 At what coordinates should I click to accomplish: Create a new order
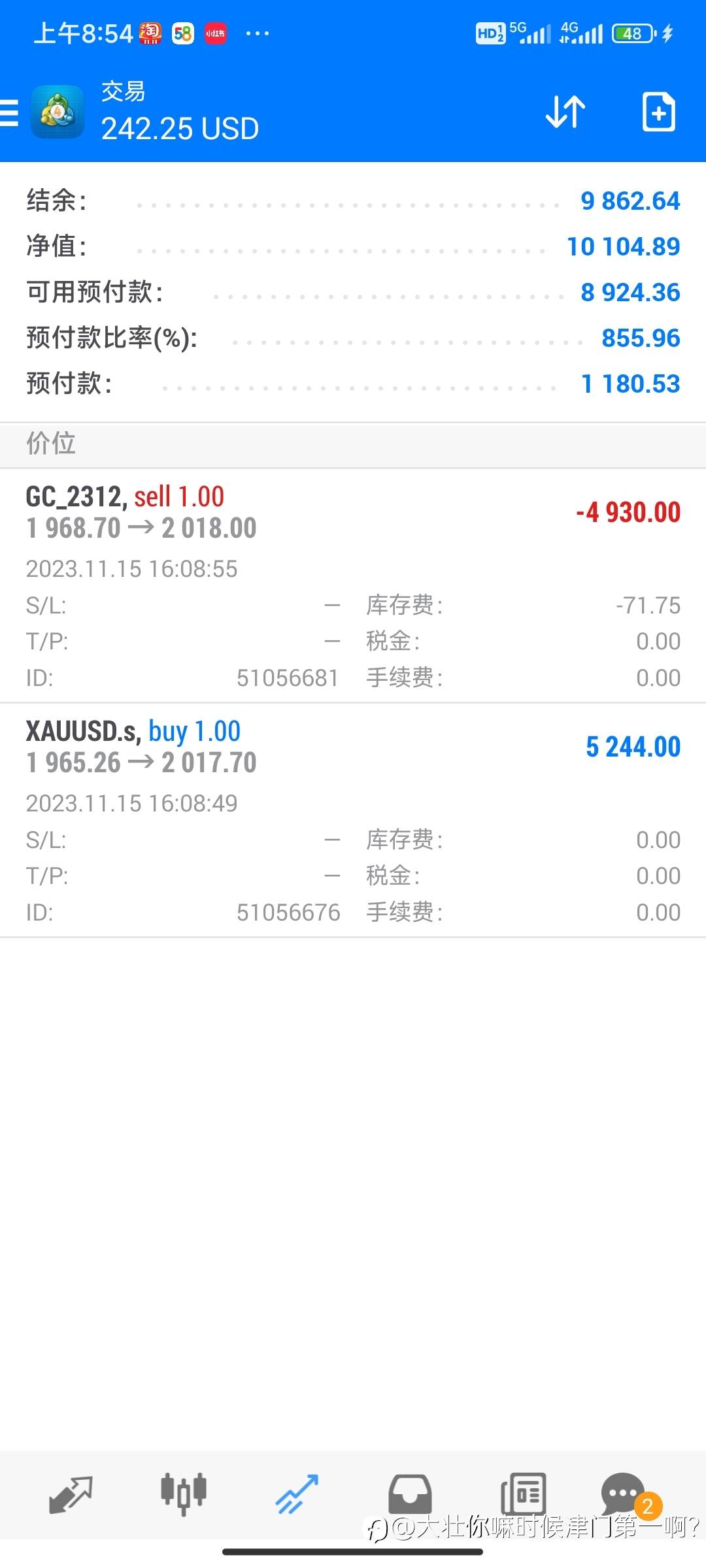(x=658, y=112)
